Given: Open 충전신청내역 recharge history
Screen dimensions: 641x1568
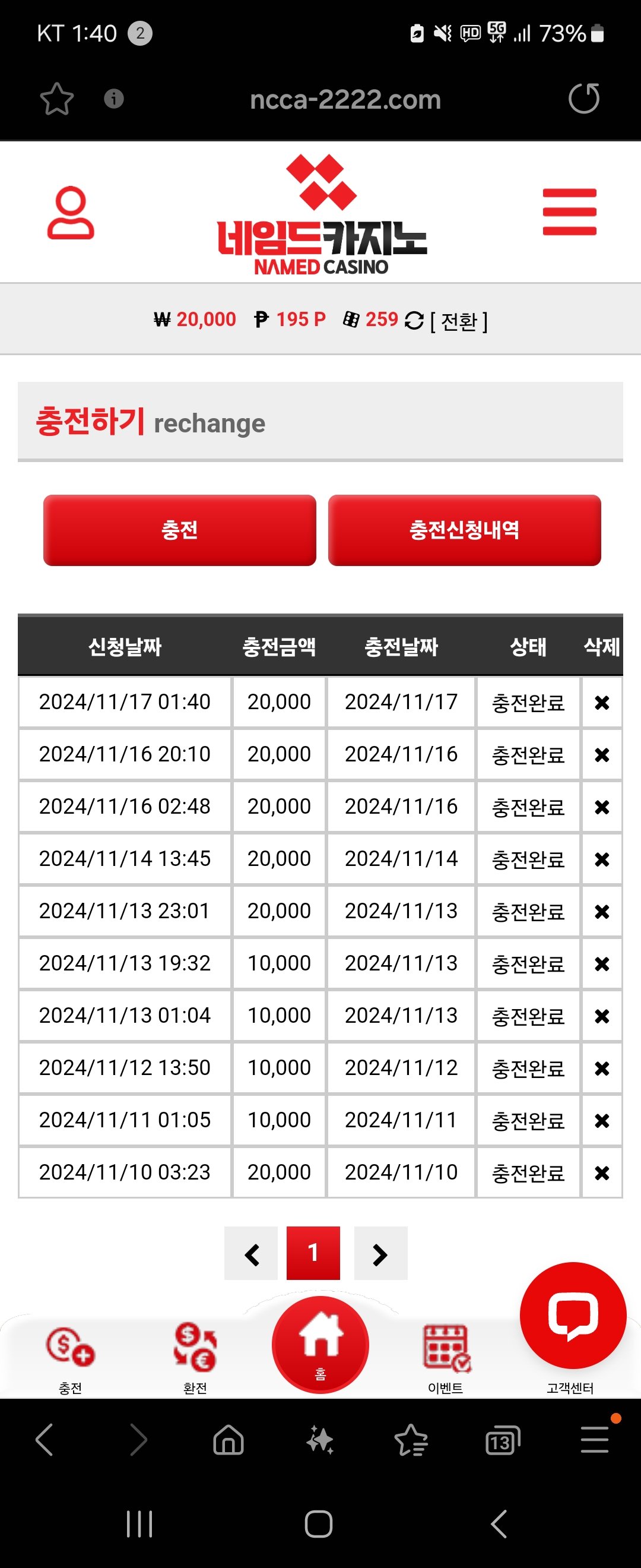Looking at the screenshot, I should [x=464, y=530].
